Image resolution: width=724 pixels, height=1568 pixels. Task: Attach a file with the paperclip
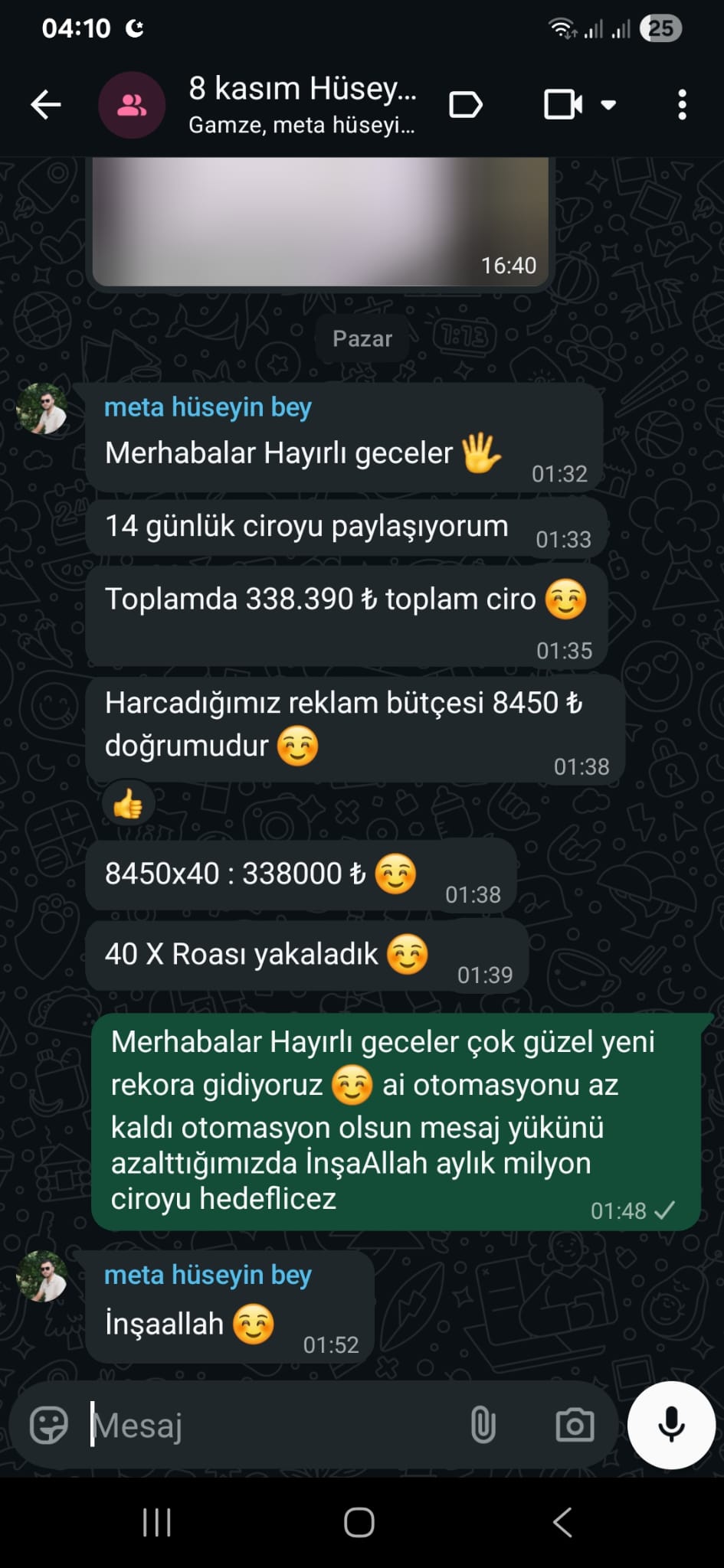481,1424
